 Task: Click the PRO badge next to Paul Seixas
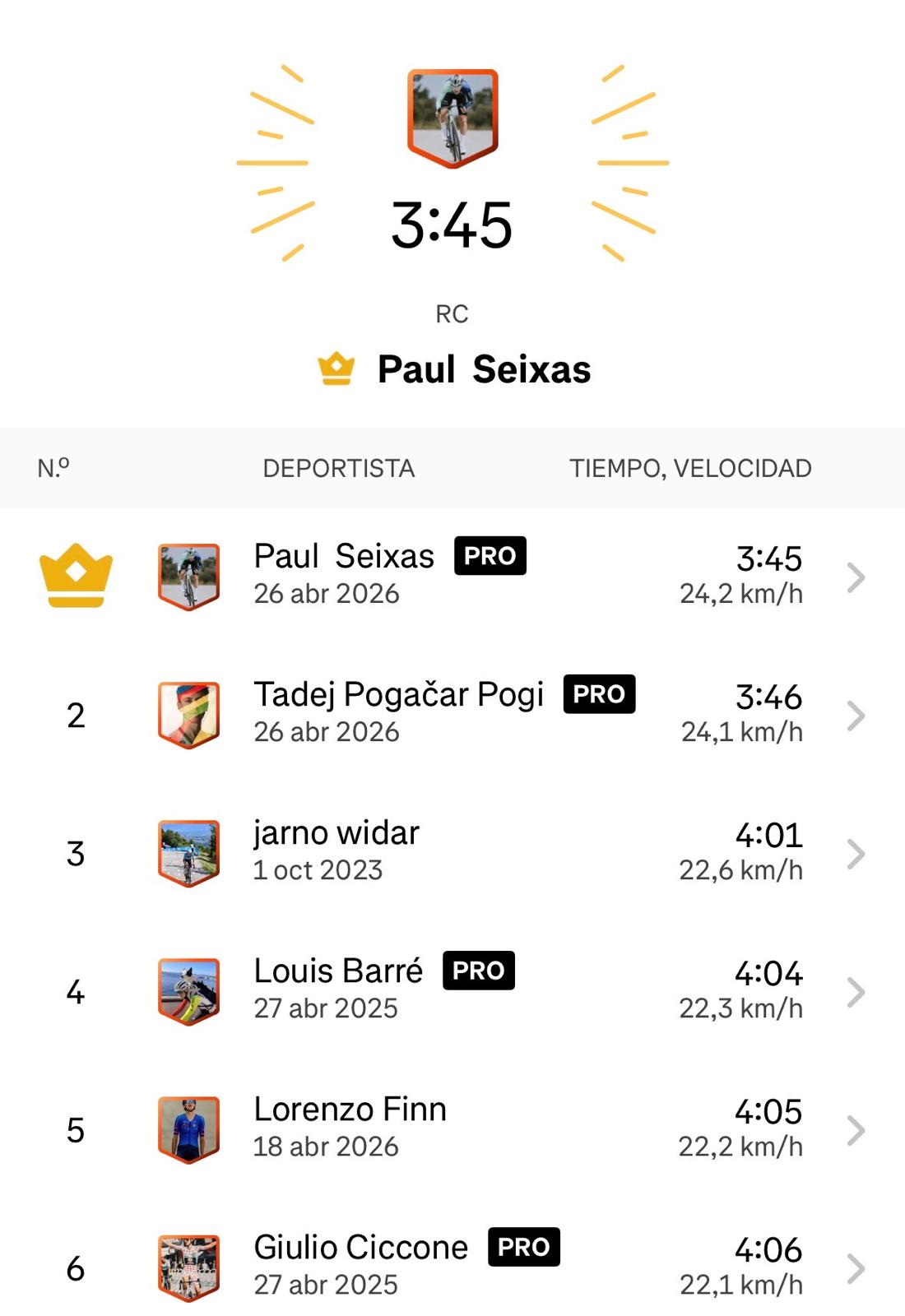coord(490,556)
